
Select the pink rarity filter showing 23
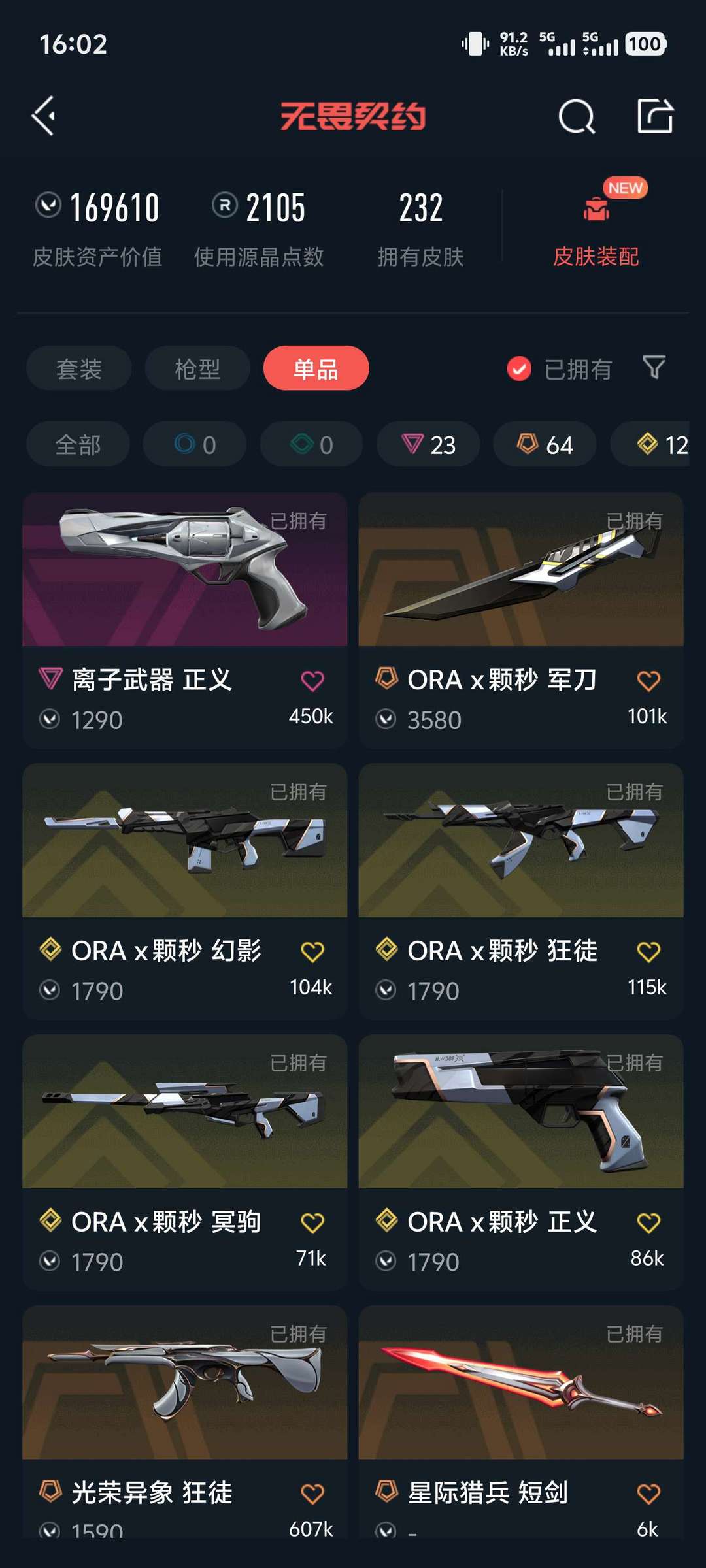point(427,444)
